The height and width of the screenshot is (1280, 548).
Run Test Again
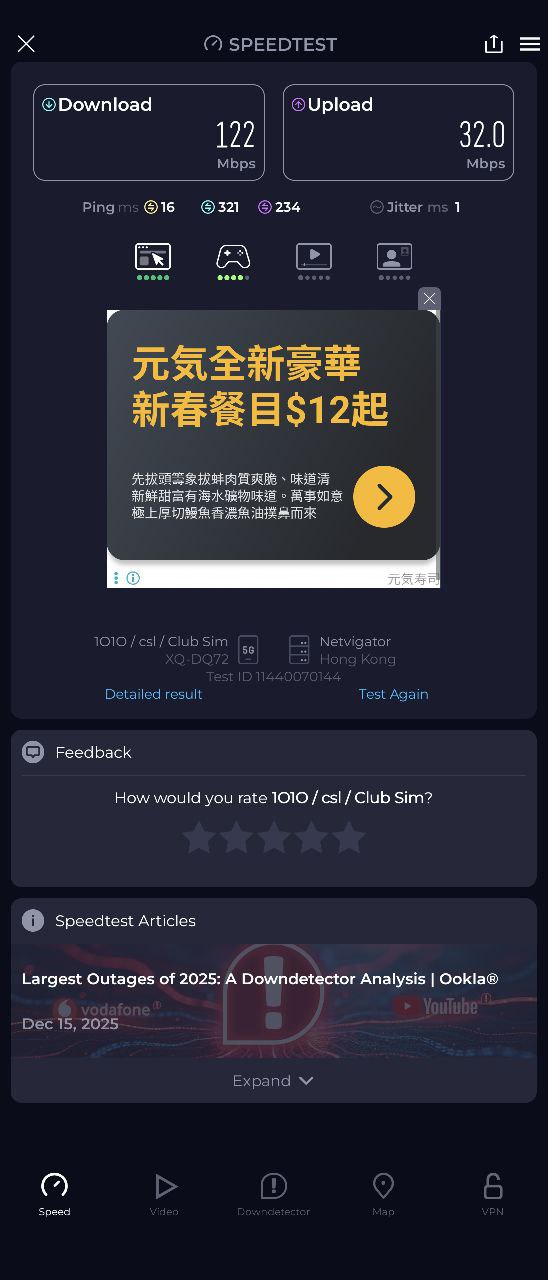pyautogui.click(x=393, y=694)
